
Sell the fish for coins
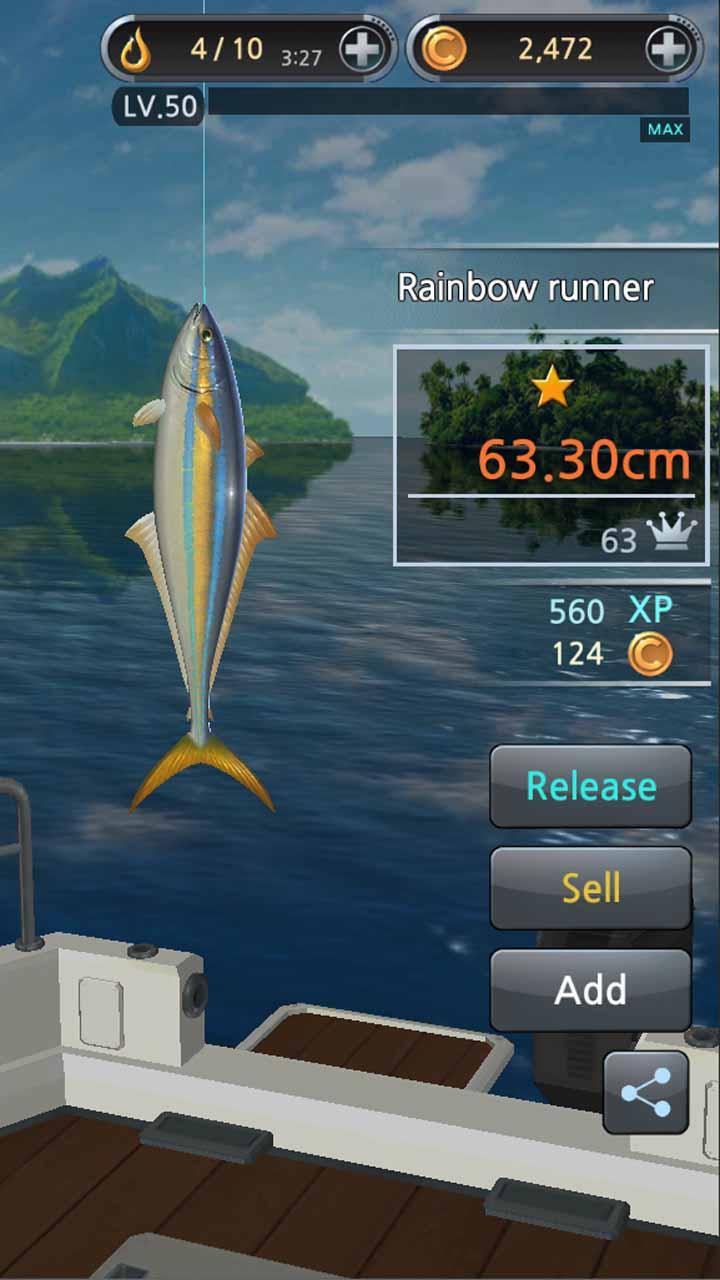590,888
